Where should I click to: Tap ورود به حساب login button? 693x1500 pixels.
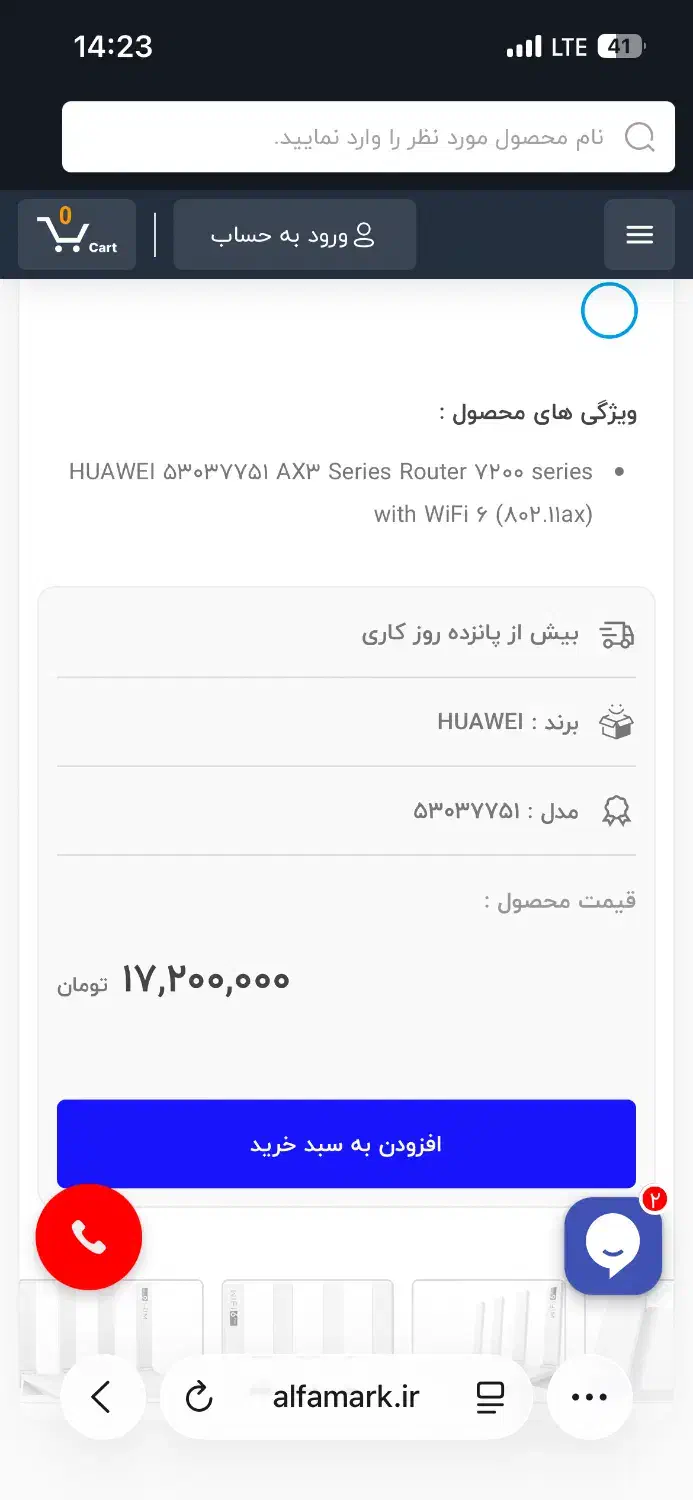(294, 235)
